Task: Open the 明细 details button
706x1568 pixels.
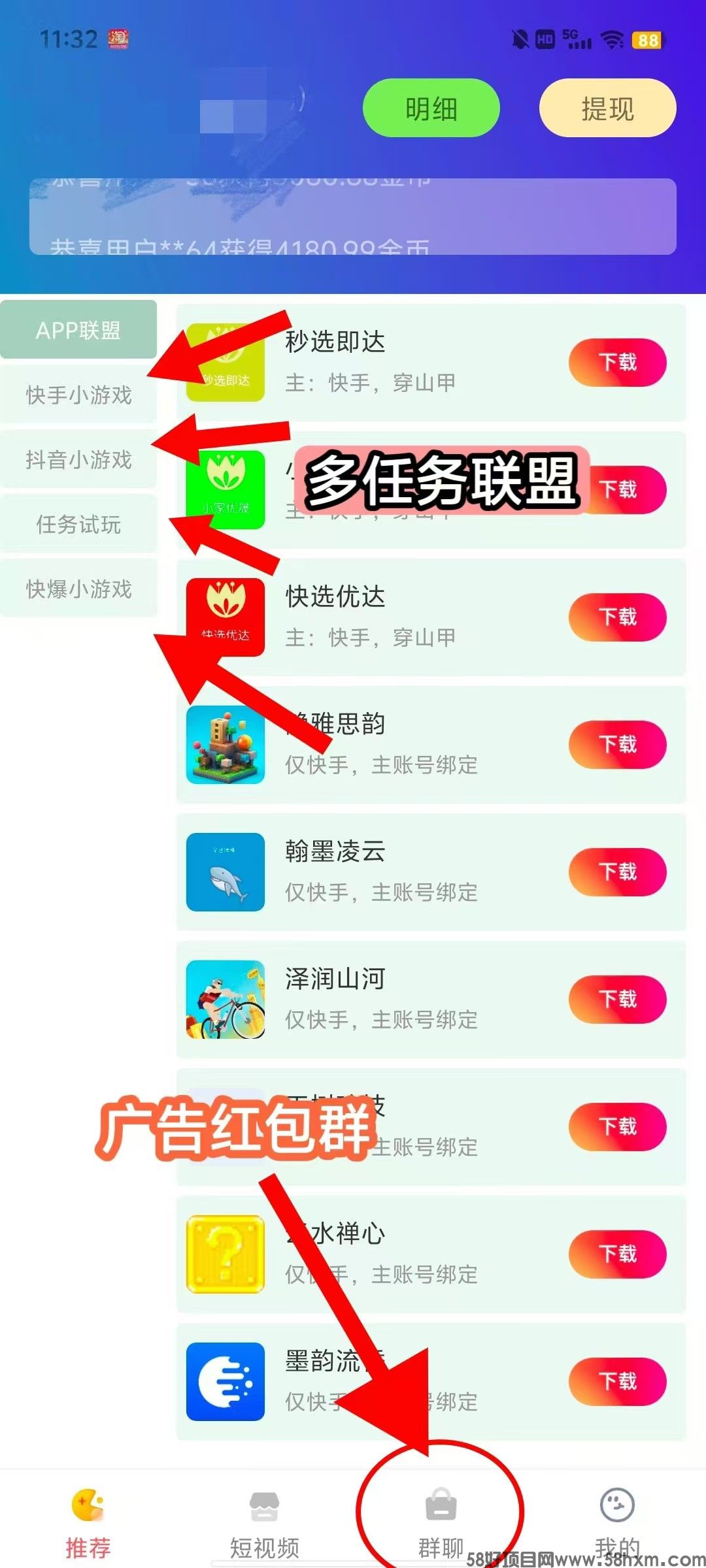Action: [431, 108]
